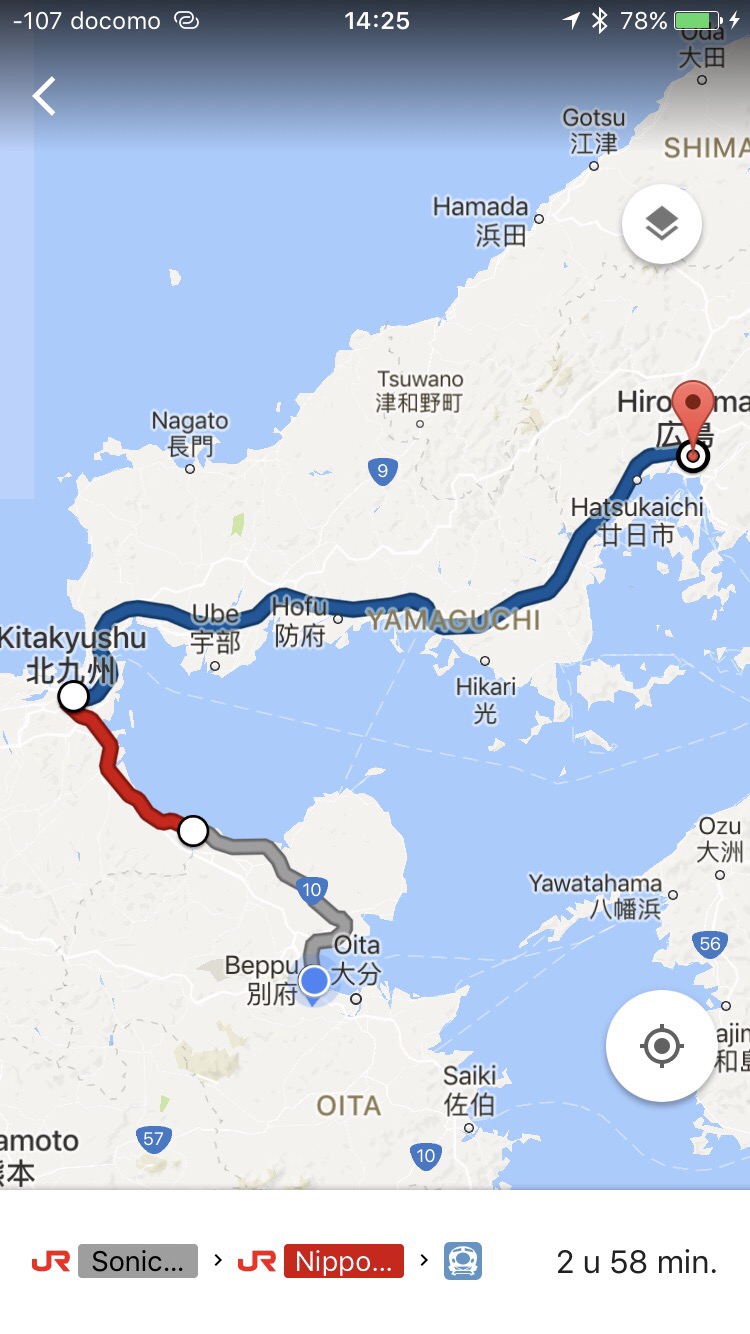Go back with the top-left arrow
The width and height of the screenshot is (750, 1334).
point(44,96)
